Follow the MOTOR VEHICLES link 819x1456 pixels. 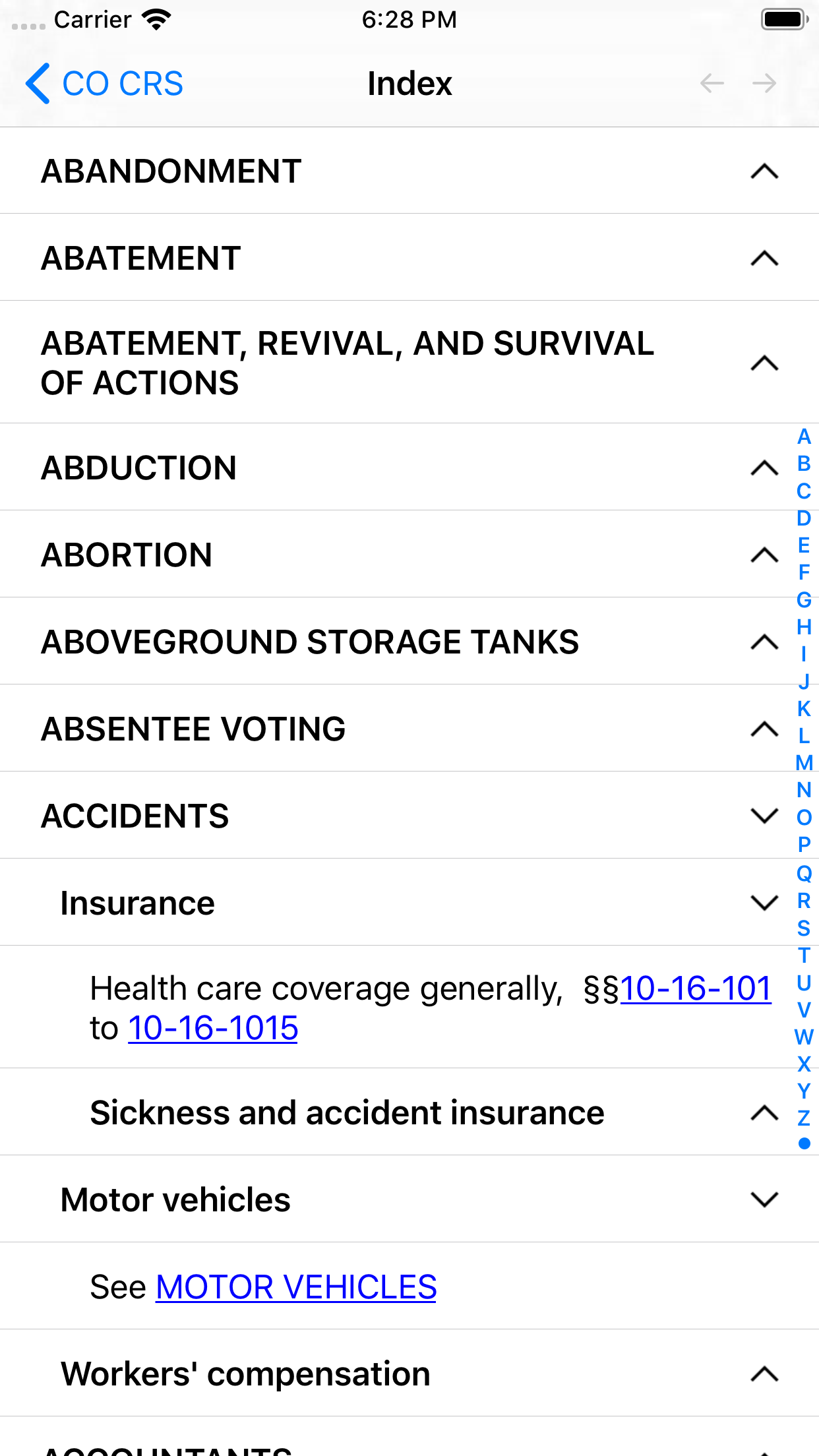[x=296, y=1287]
